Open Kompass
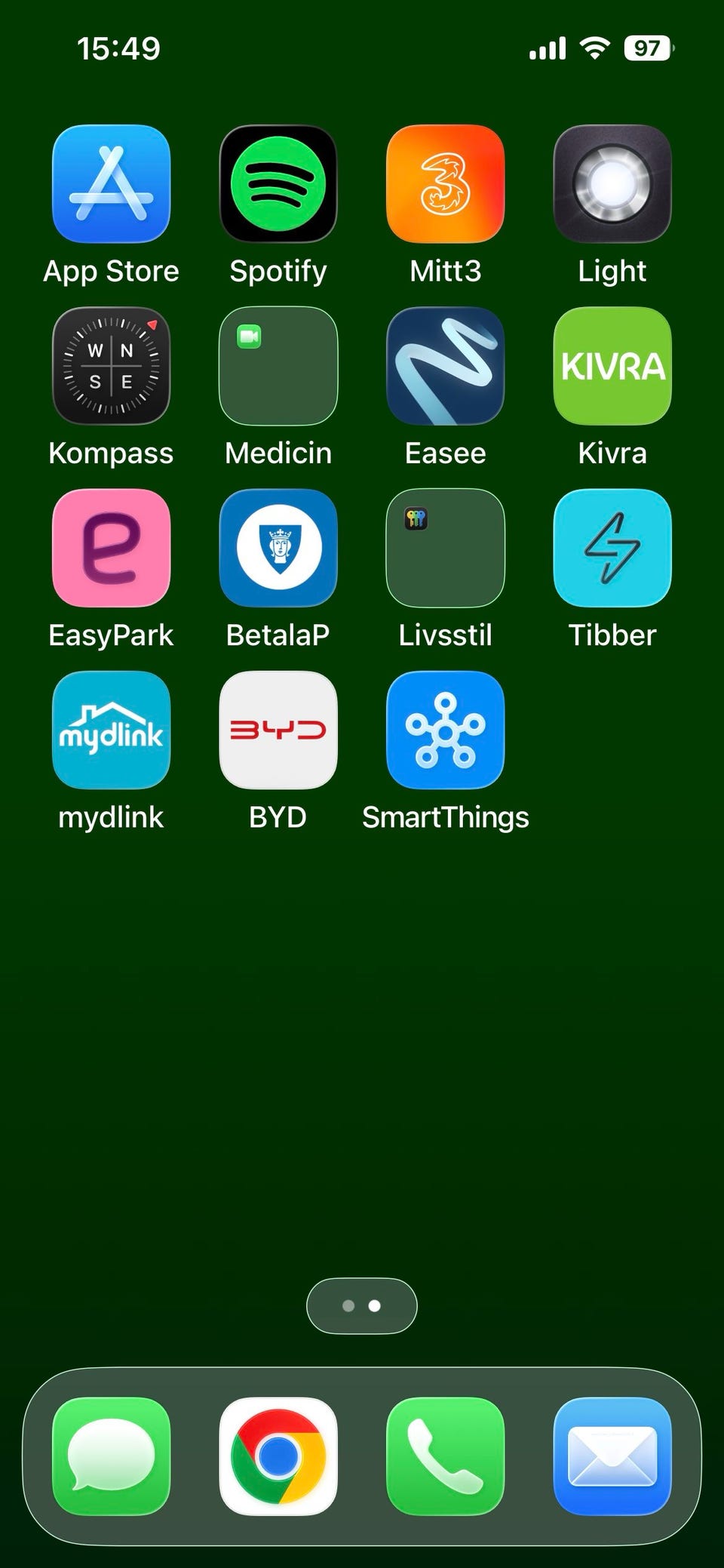The image size is (724, 1568). [x=112, y=366]
